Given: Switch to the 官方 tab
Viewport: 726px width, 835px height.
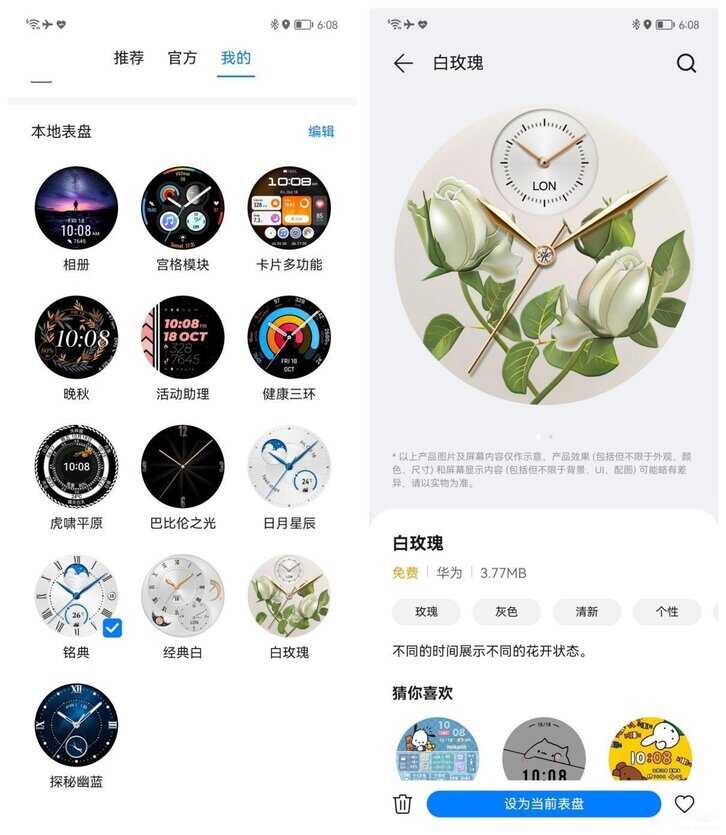Looking at the screenshot, I should (182, 58).
